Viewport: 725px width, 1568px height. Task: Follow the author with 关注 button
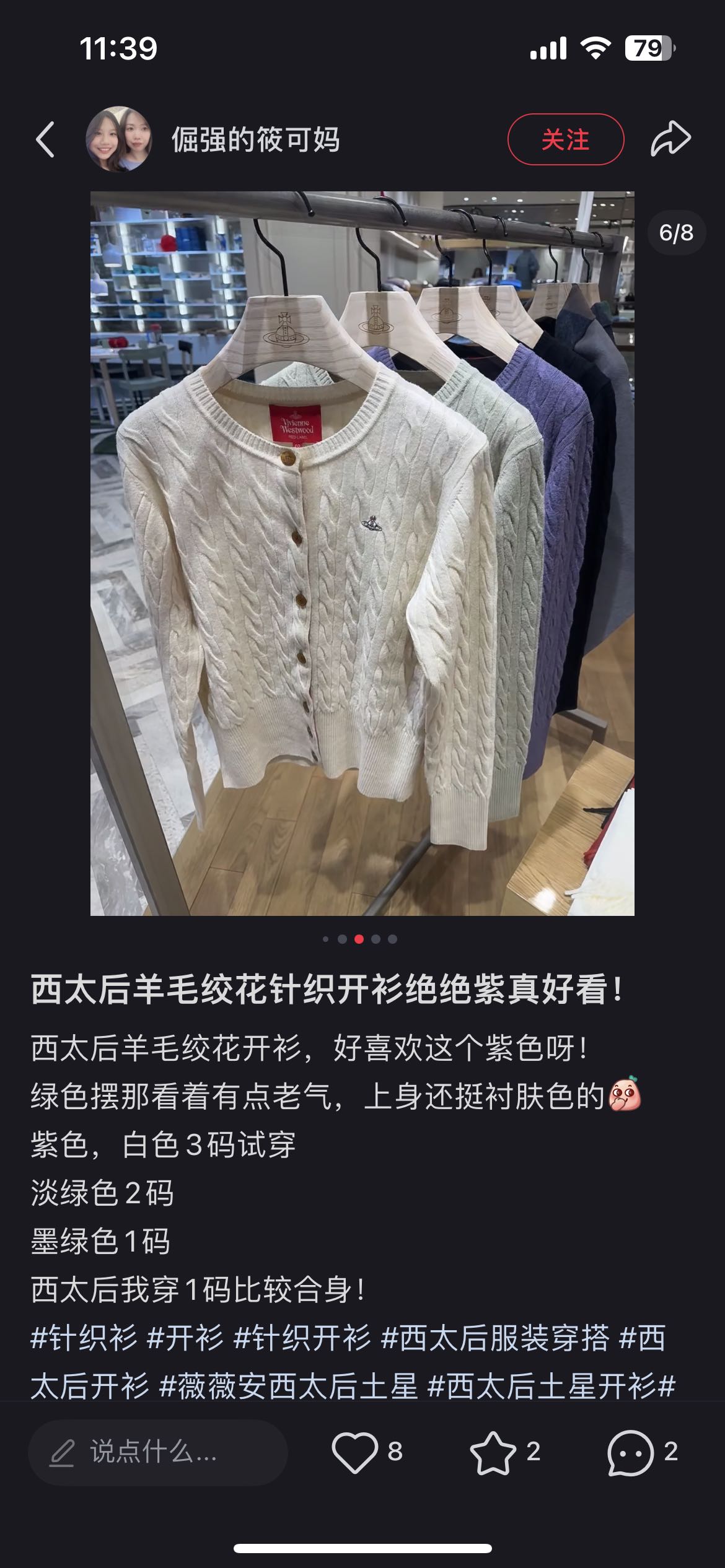tap(565, 139)
